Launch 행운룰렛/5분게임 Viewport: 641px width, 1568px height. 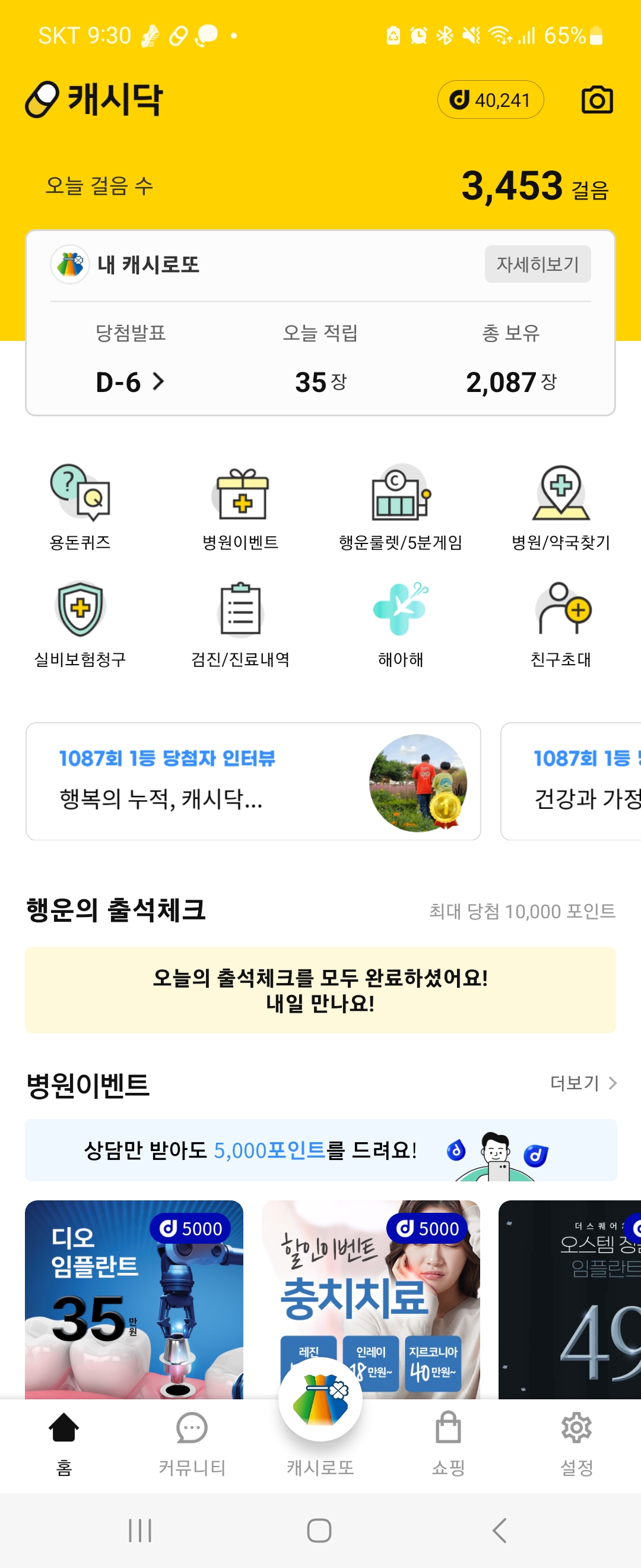click(x=400, y=507)
